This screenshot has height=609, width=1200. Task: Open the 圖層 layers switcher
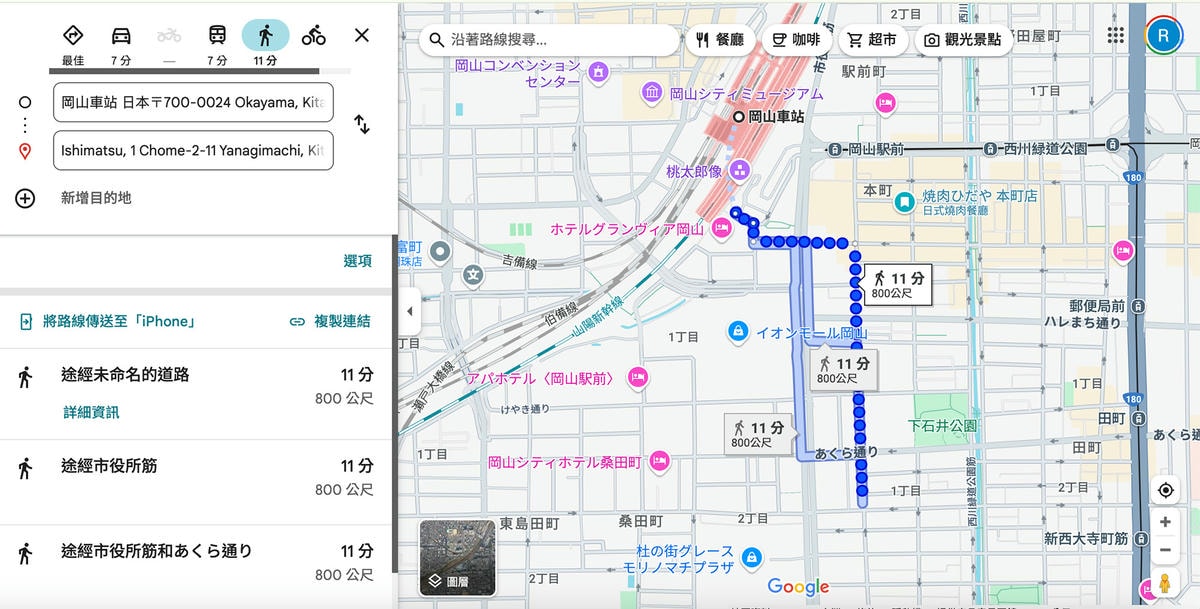pyautogui.click(x=457, y=558)
